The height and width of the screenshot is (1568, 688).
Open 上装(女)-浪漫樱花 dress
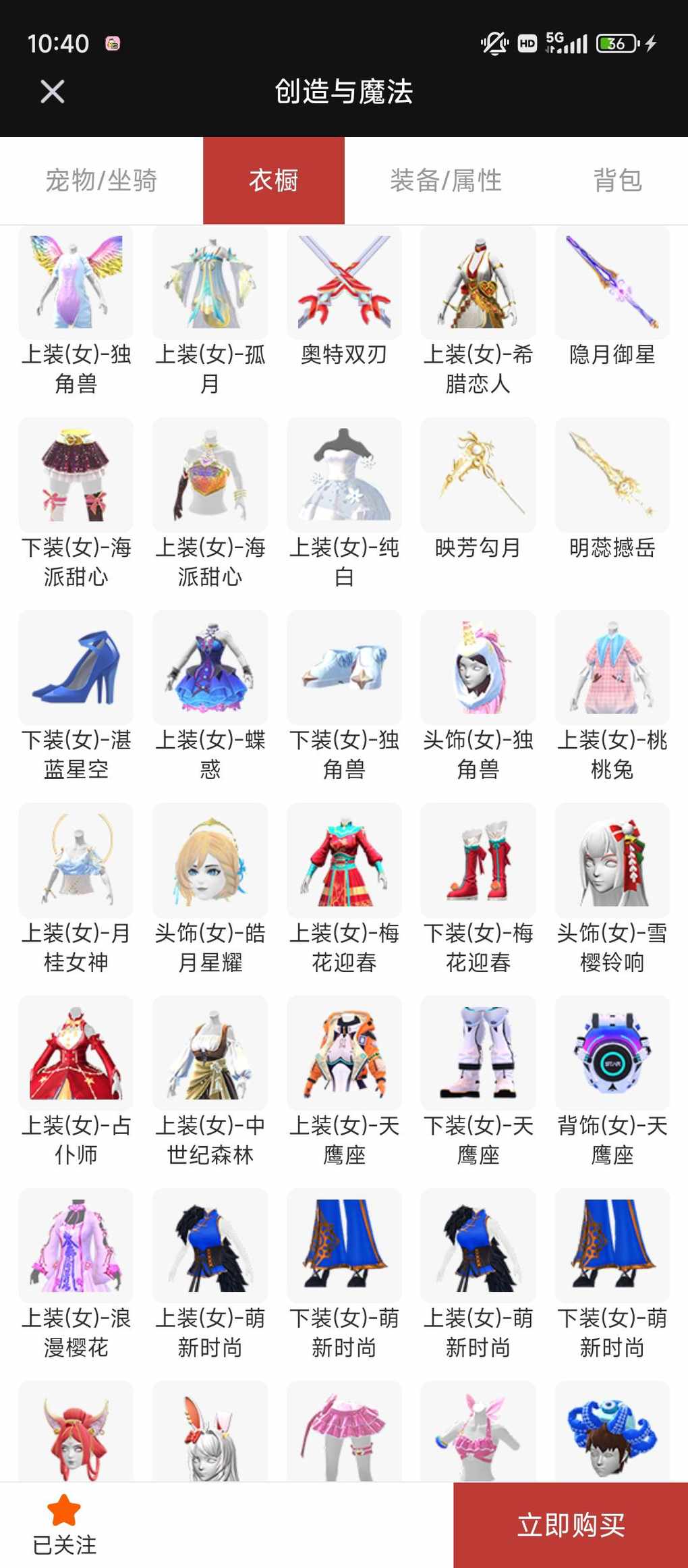(x=76, y=1274)
